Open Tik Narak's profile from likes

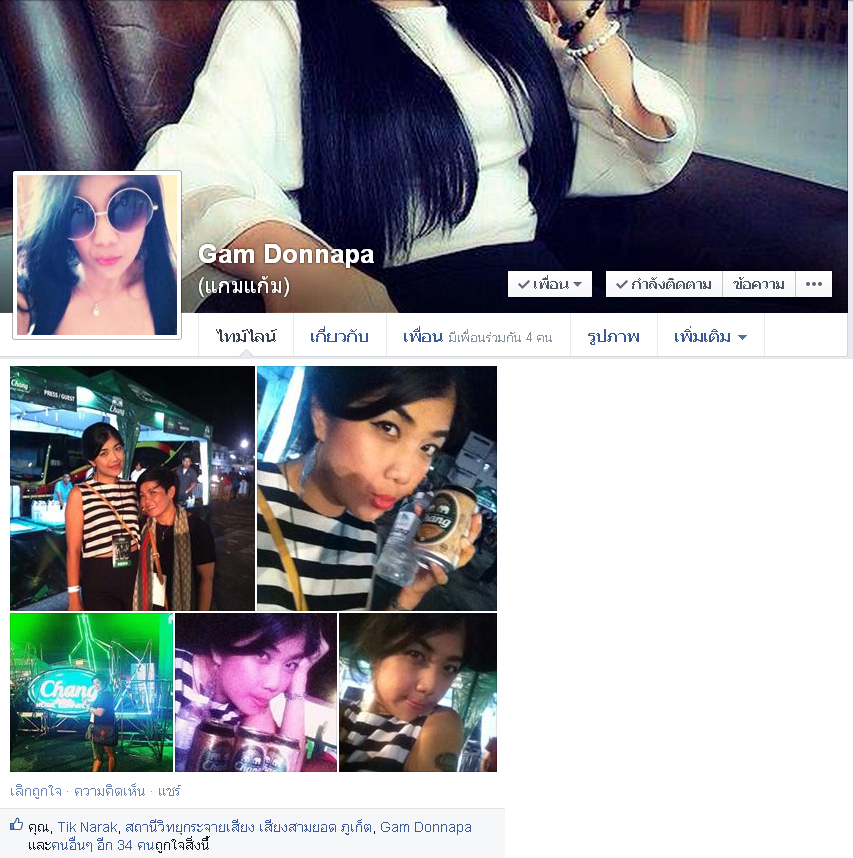(87, 827)
